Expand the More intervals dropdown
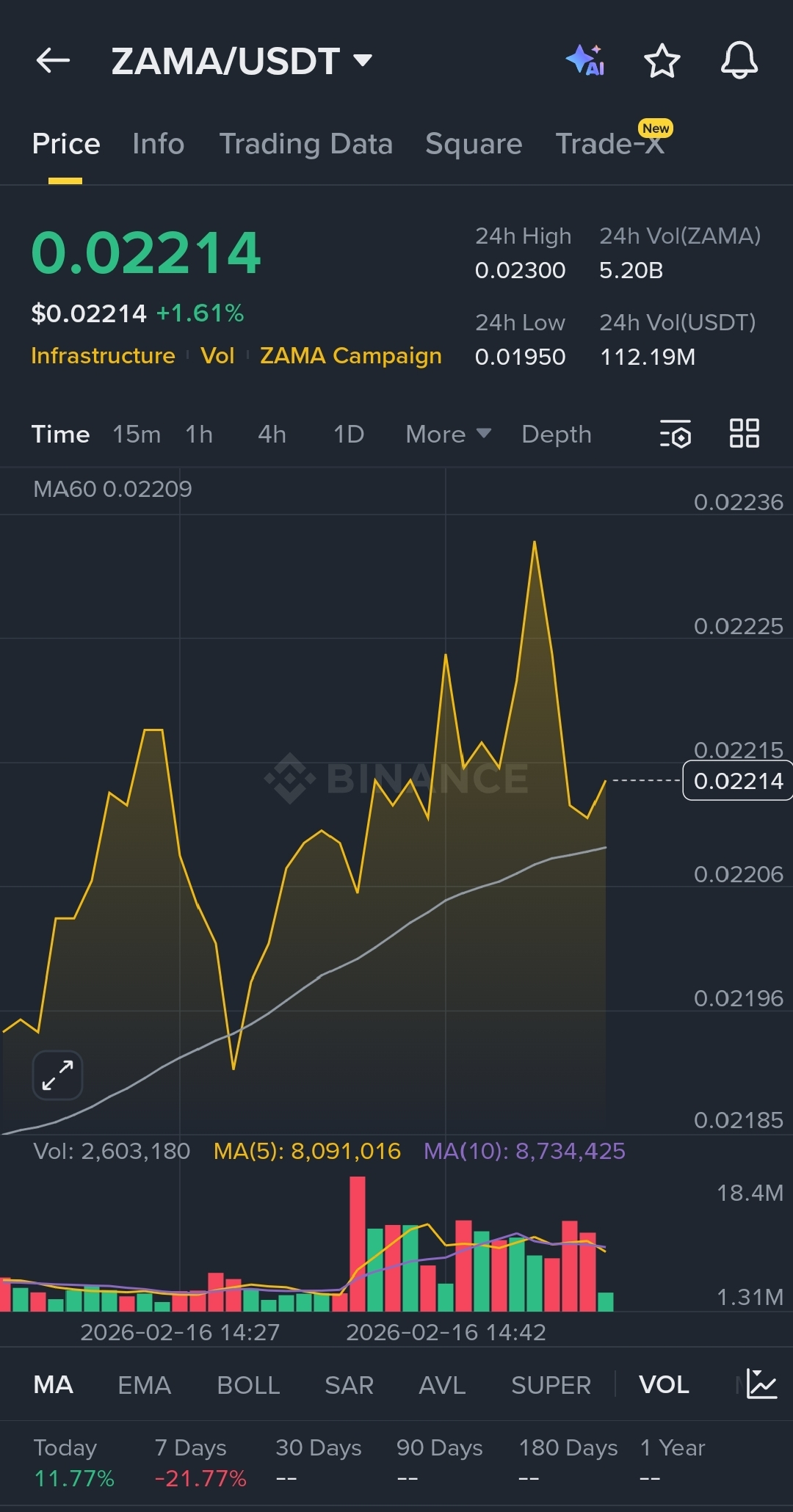Screen dimensions: 793x1512 click(x=448, y=435)
